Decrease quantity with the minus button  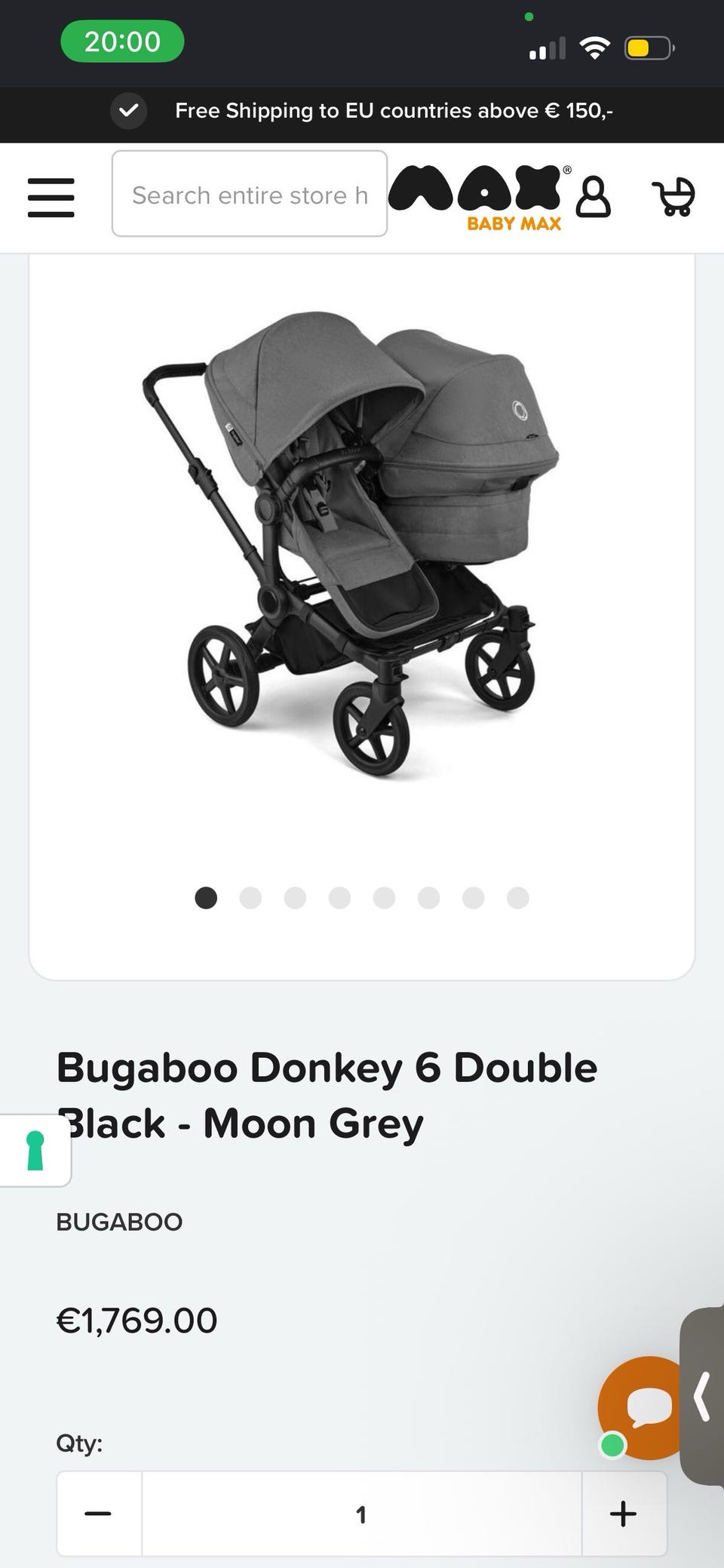[99, 1514]
